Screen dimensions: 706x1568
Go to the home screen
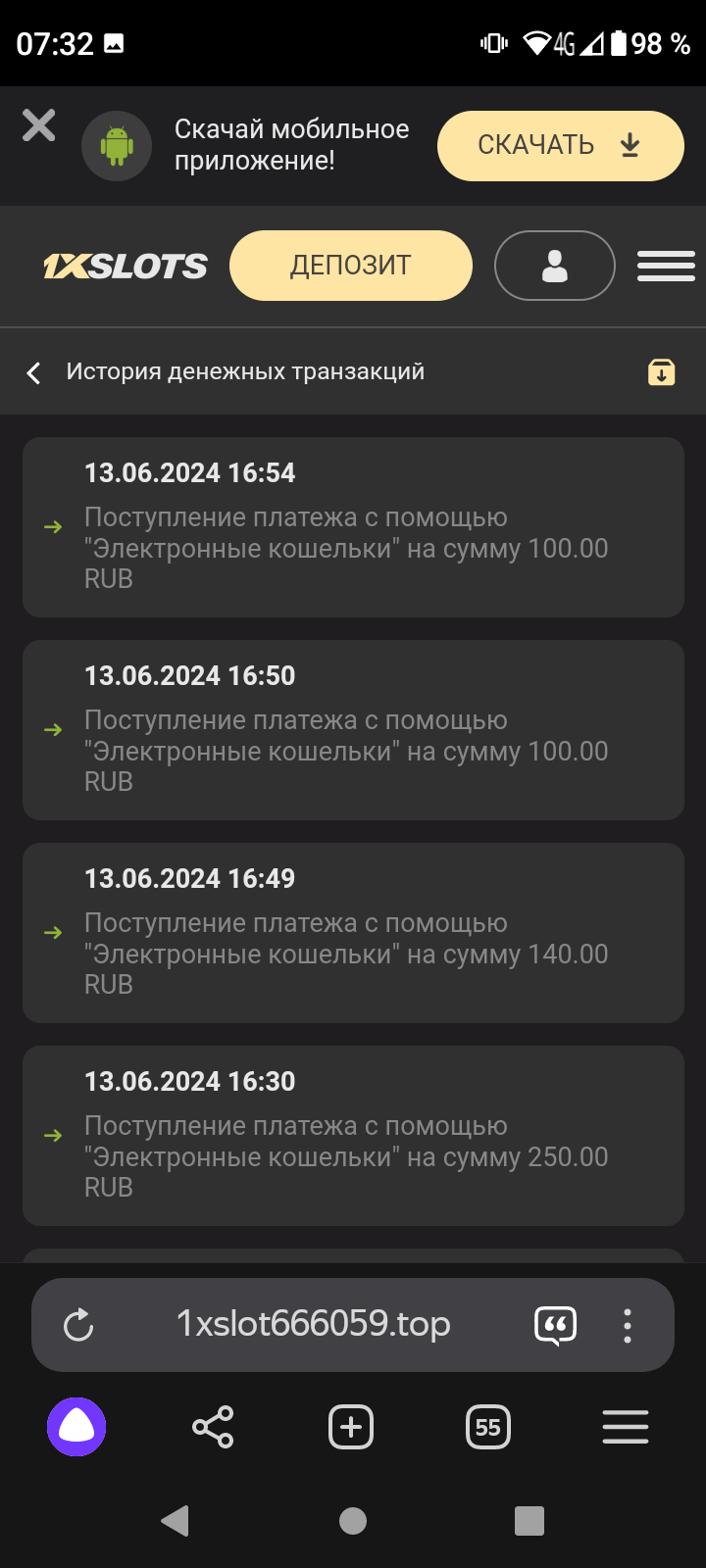coord(353,1520)
